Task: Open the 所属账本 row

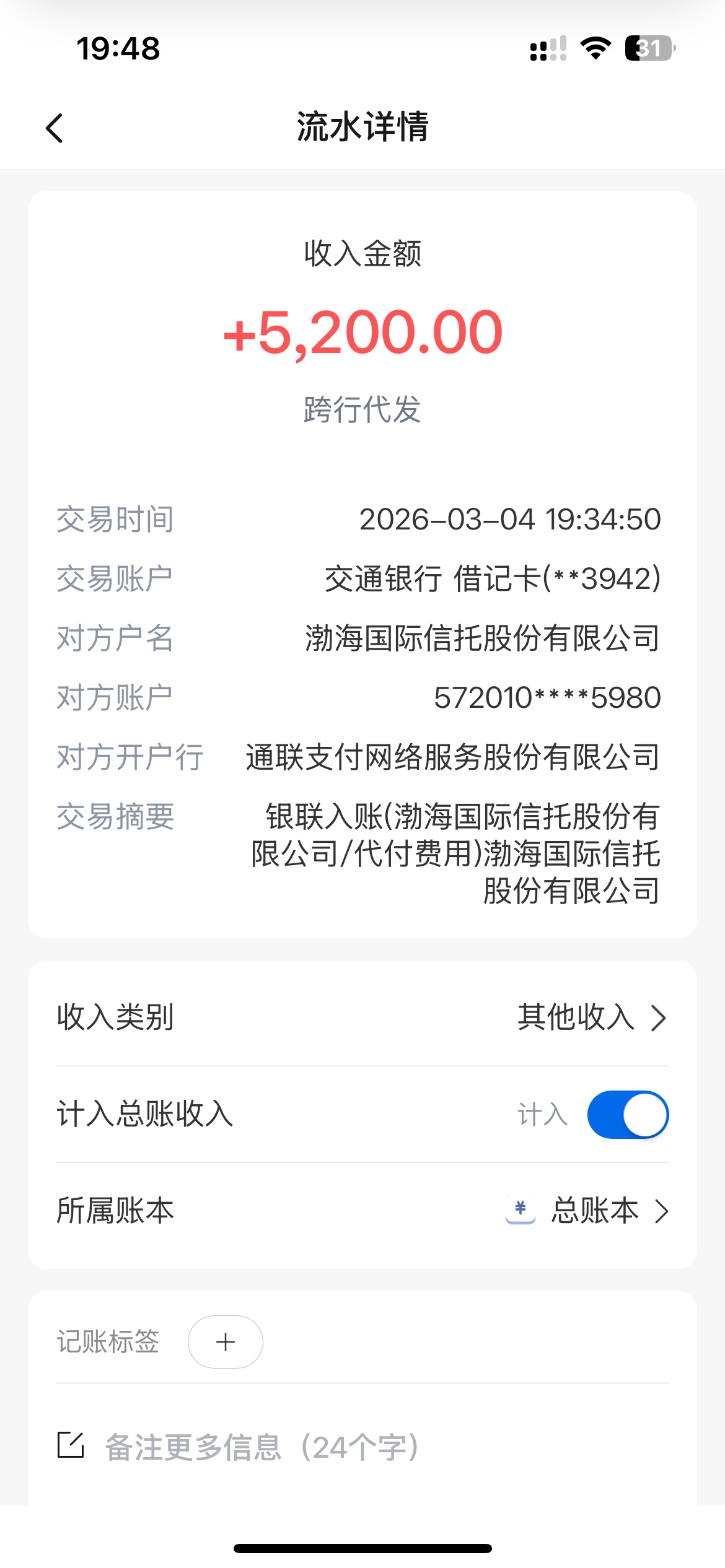Action: (362, 1211)
